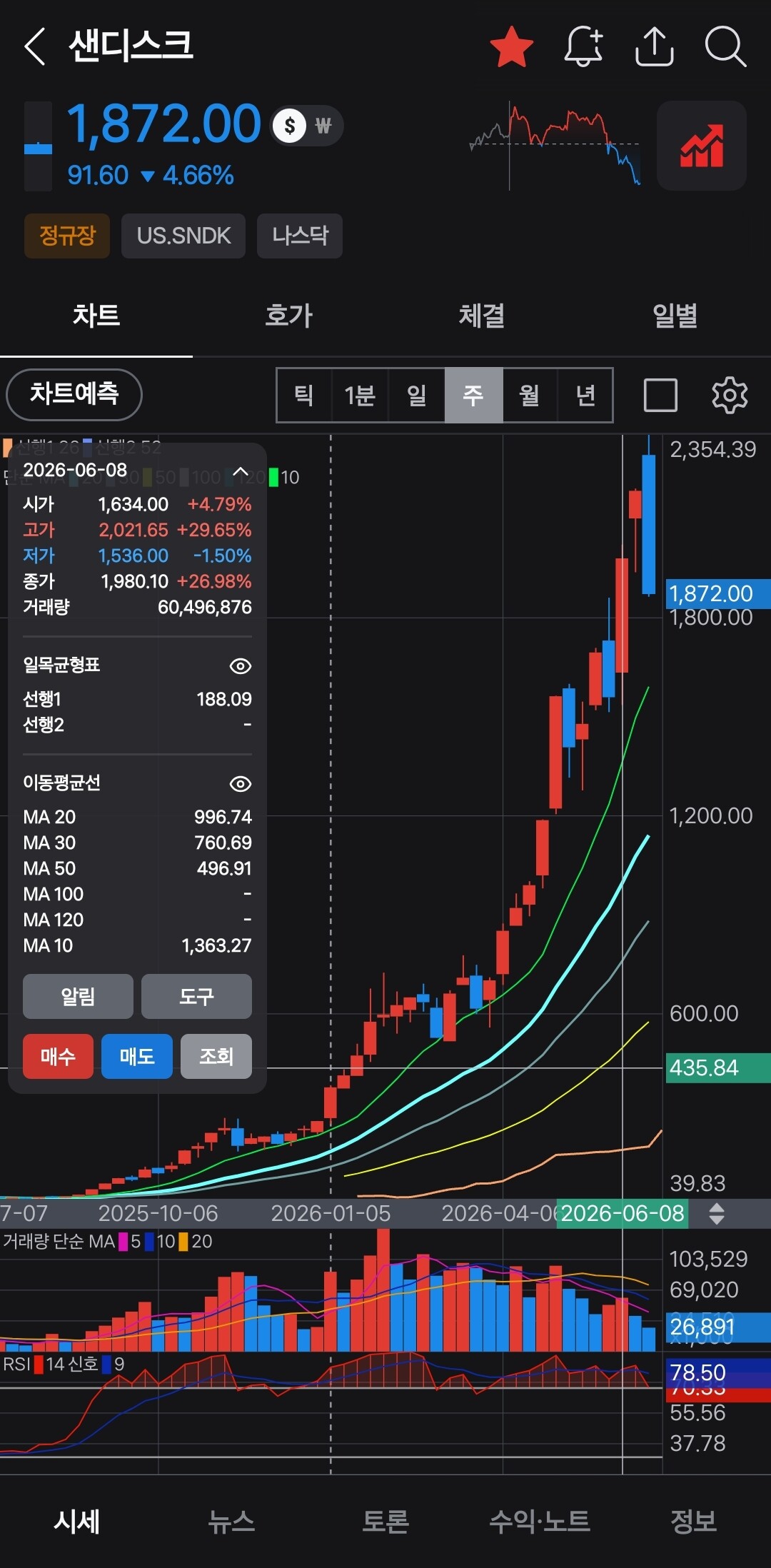Open the 일별 tab
The height and width of the screenshot is (1568, 771).
(675, 316)
